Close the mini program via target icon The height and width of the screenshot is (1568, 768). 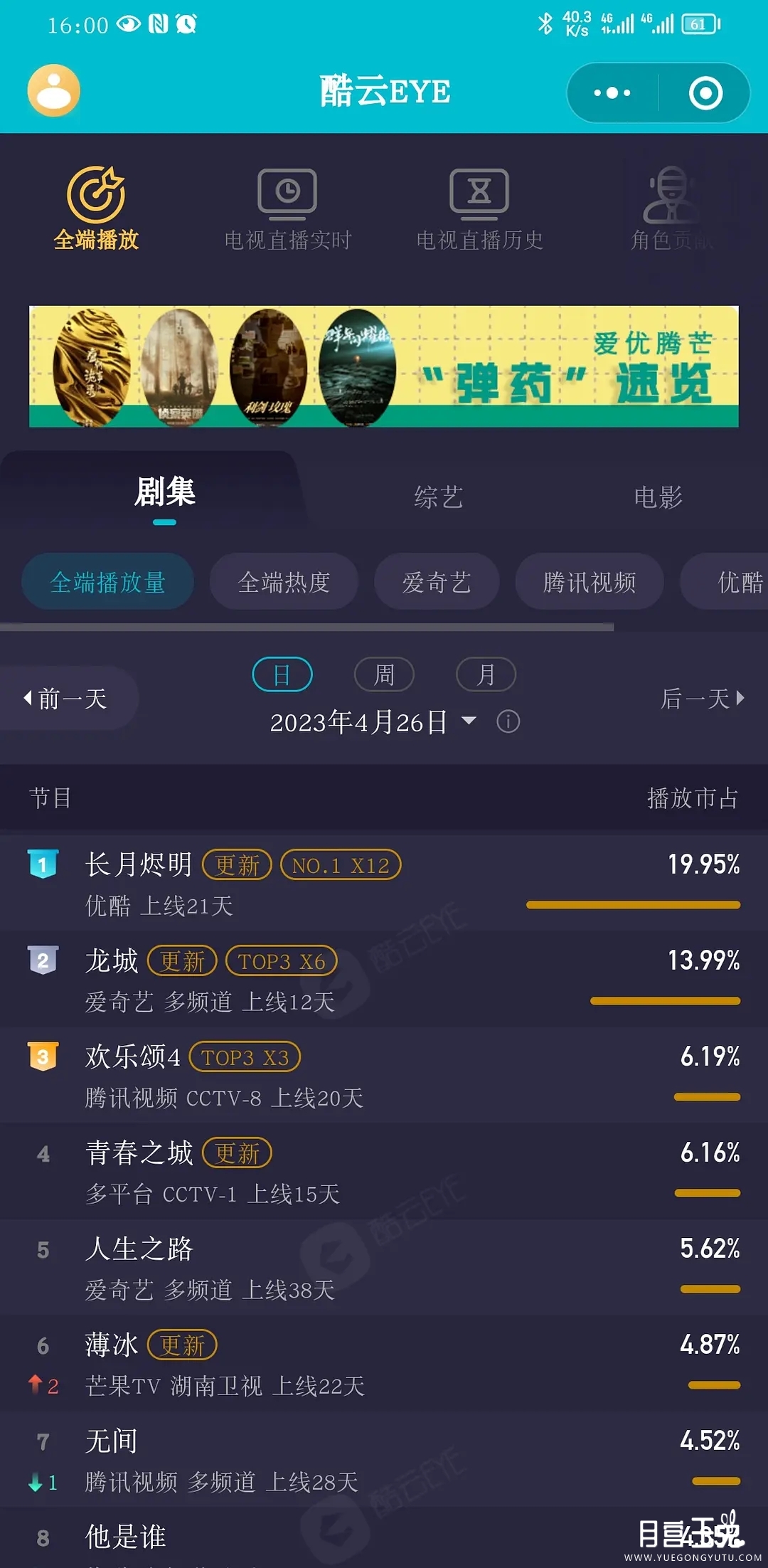point(705,93)
